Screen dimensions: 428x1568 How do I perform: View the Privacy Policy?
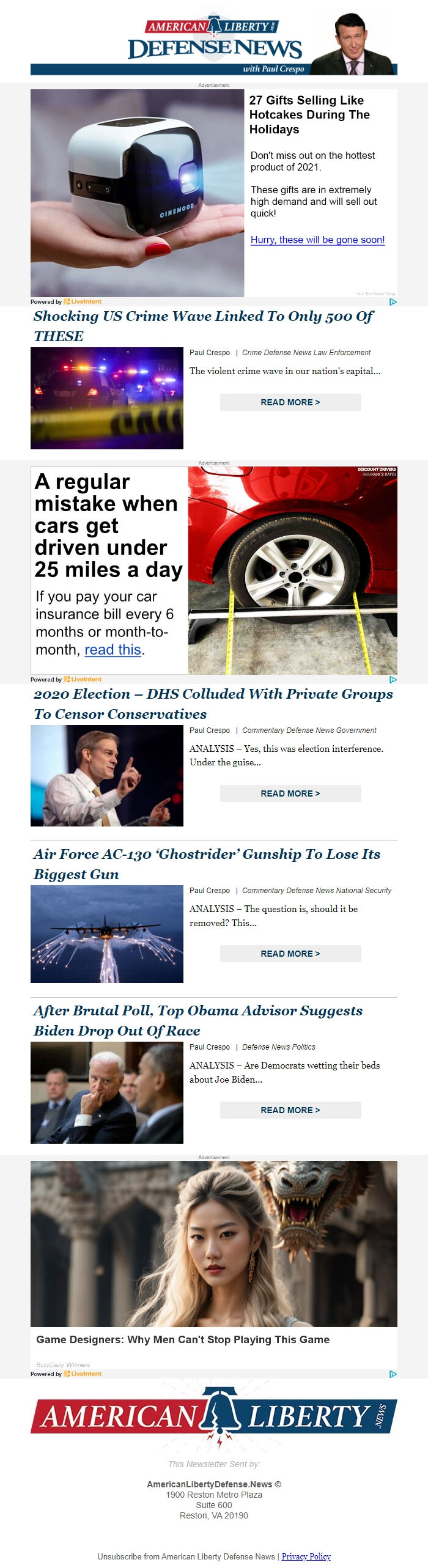(306, 1556)
